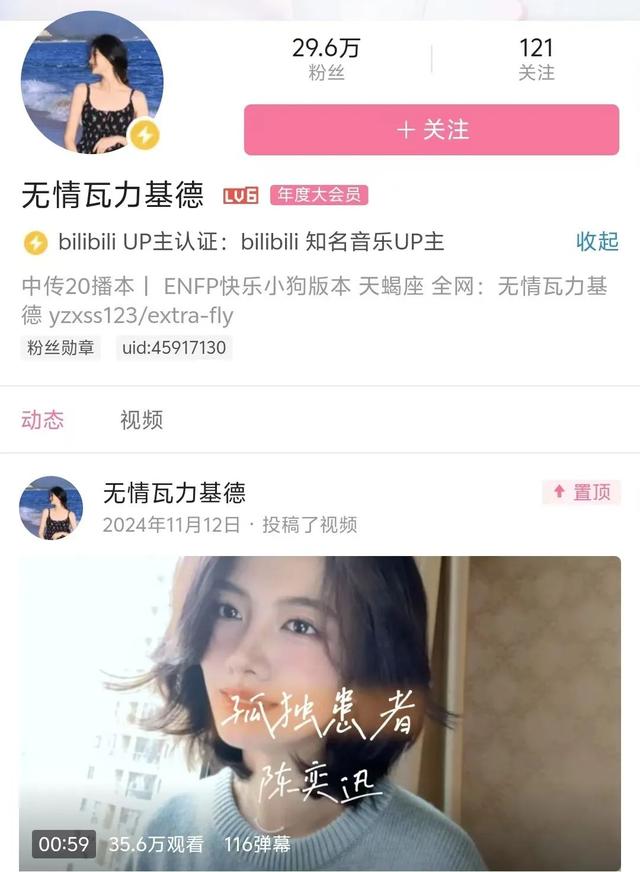Open the 121 关注 following list
The height and width of the screenshot is (872, 640).
click(536, 59)
